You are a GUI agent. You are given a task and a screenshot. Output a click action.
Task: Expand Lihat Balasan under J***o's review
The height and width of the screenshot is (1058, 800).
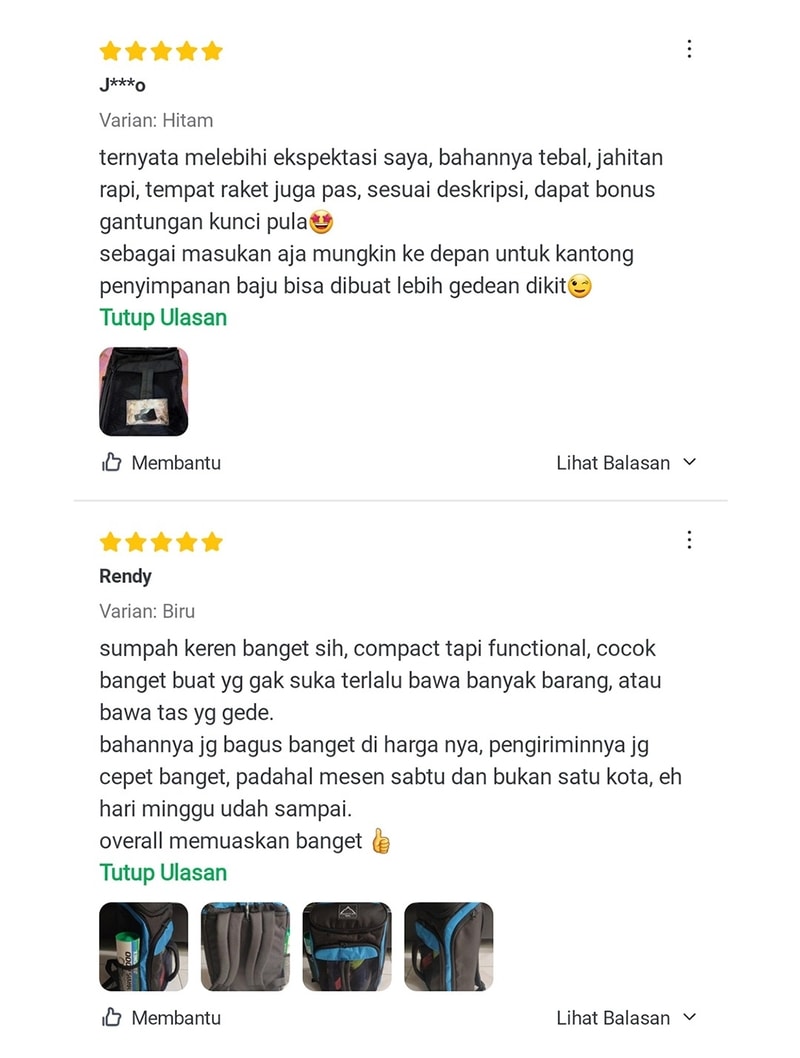pyautogui.click(x=625, y=463)
